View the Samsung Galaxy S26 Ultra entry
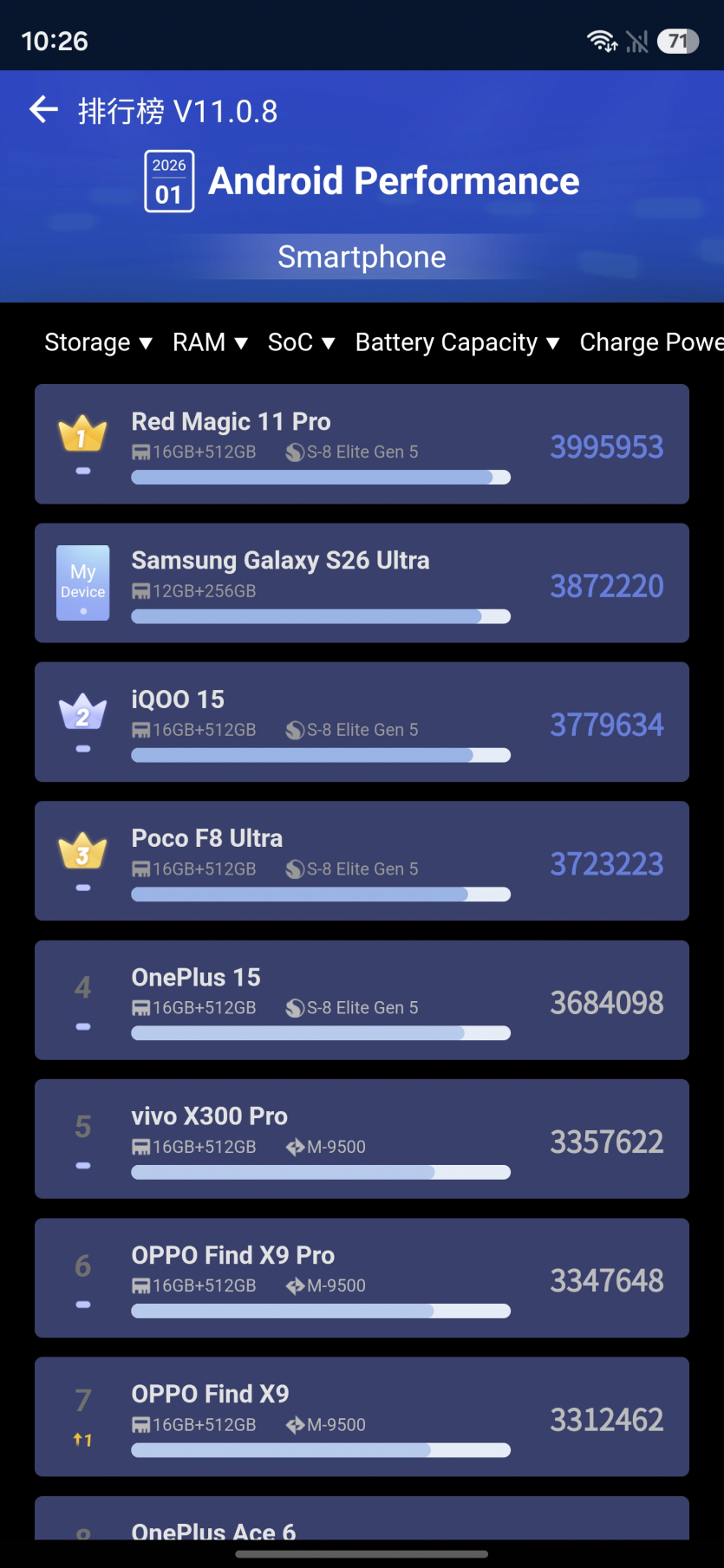Screen dimensions: 724x1568 click(x=362, y=582)
